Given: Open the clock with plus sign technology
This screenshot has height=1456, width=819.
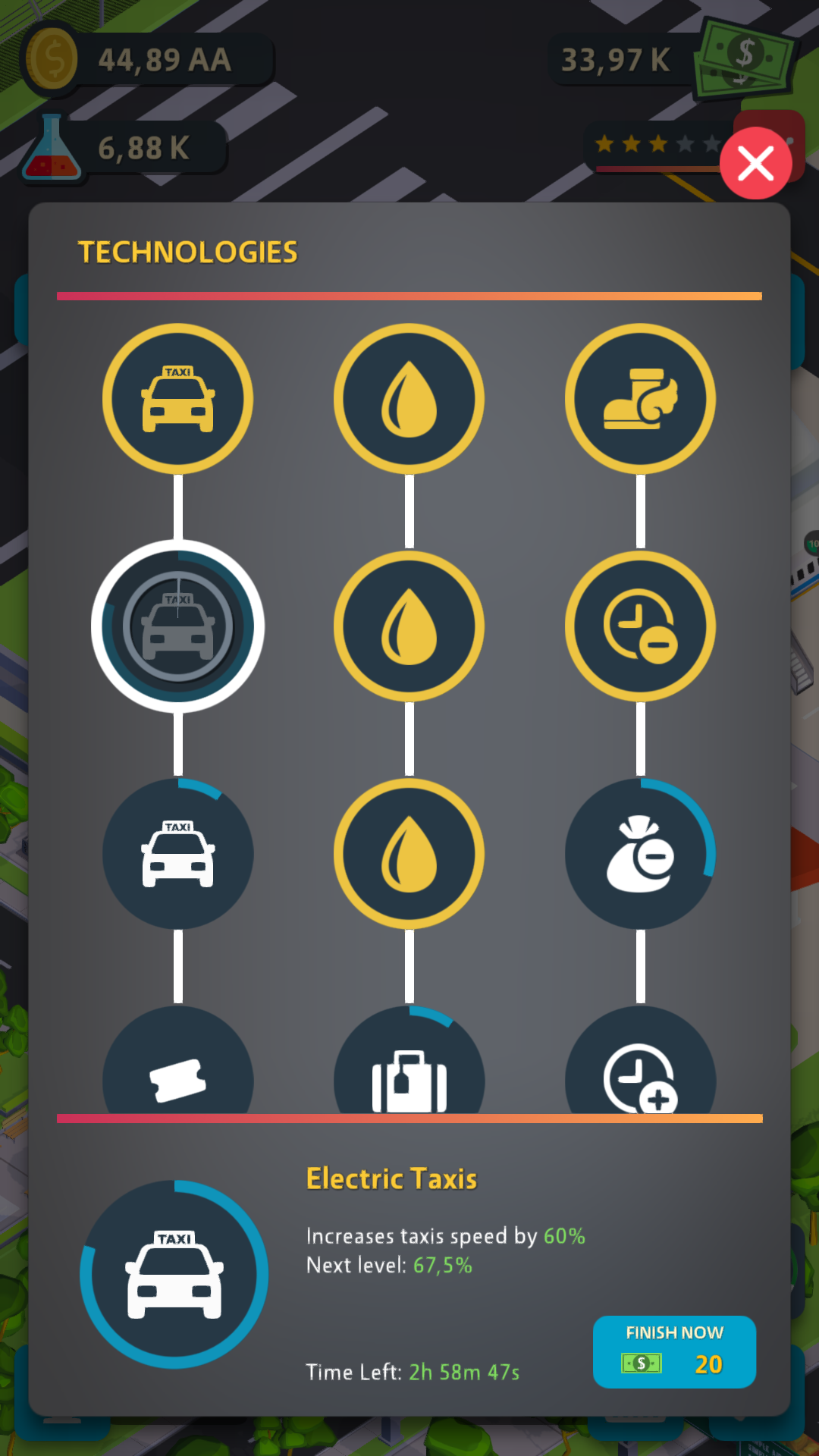Looking at the screenshot, I should tap(640, 1069).
